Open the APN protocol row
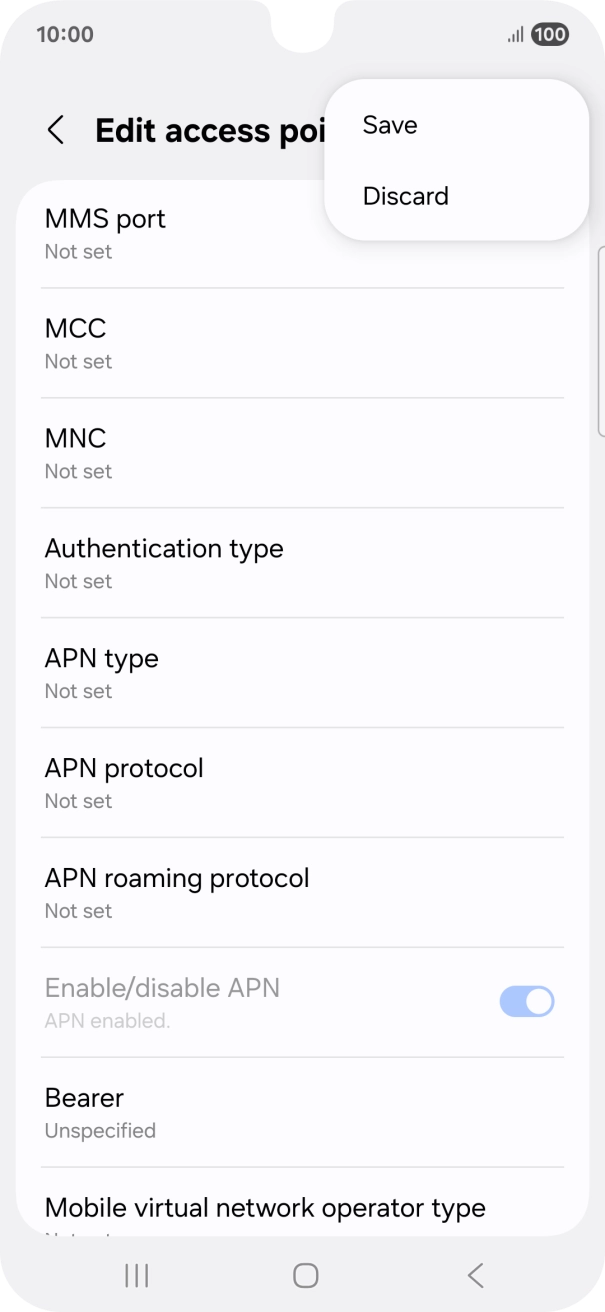Image resolution: width=605 pixels, height=1312 pixels. click(x=302, y=783)
